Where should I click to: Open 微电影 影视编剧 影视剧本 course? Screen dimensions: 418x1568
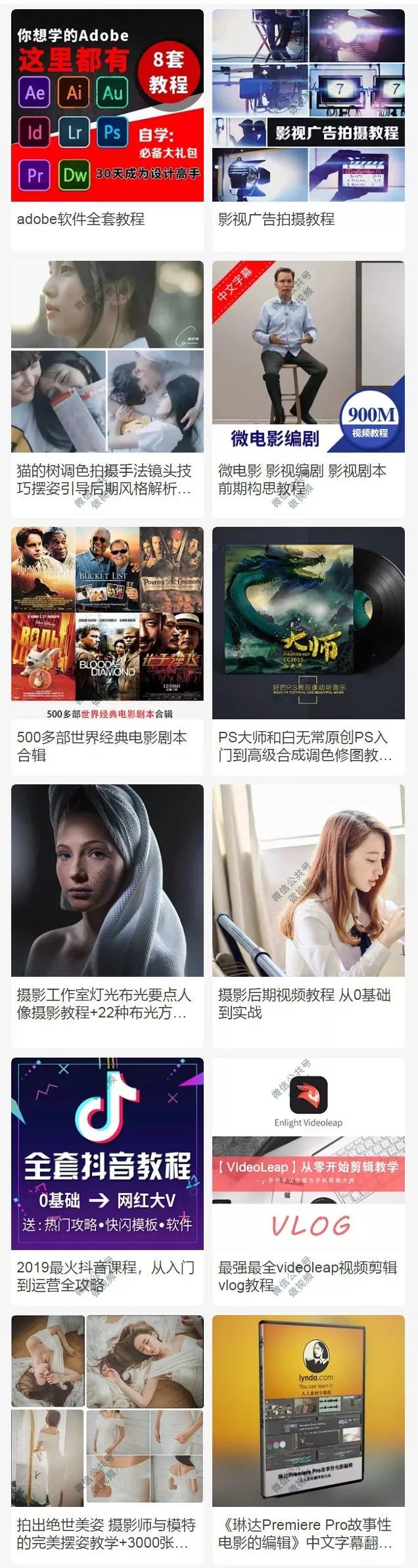pos(308,388)
